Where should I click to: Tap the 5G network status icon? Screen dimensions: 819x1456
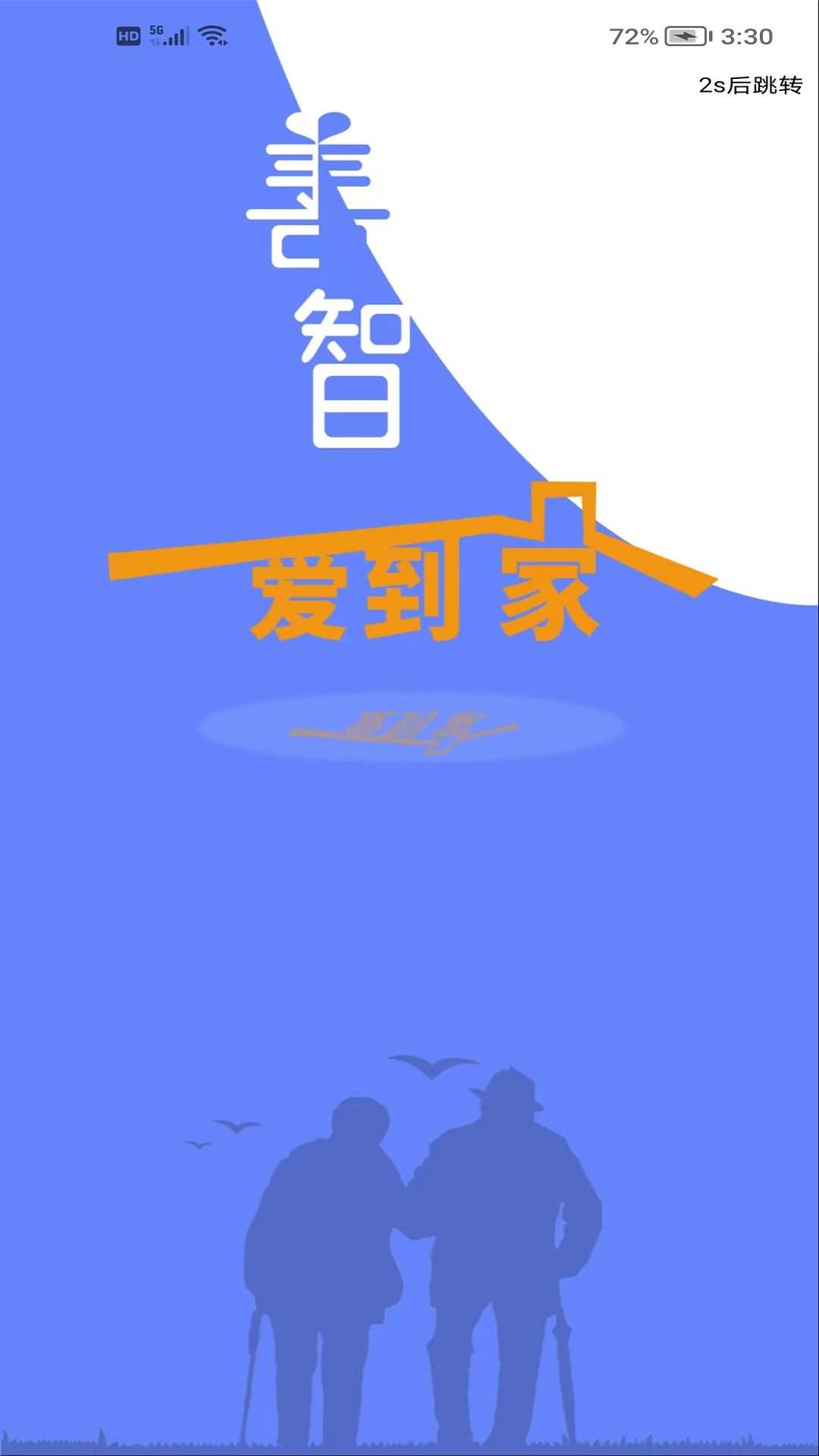click(x=155, y=32)
